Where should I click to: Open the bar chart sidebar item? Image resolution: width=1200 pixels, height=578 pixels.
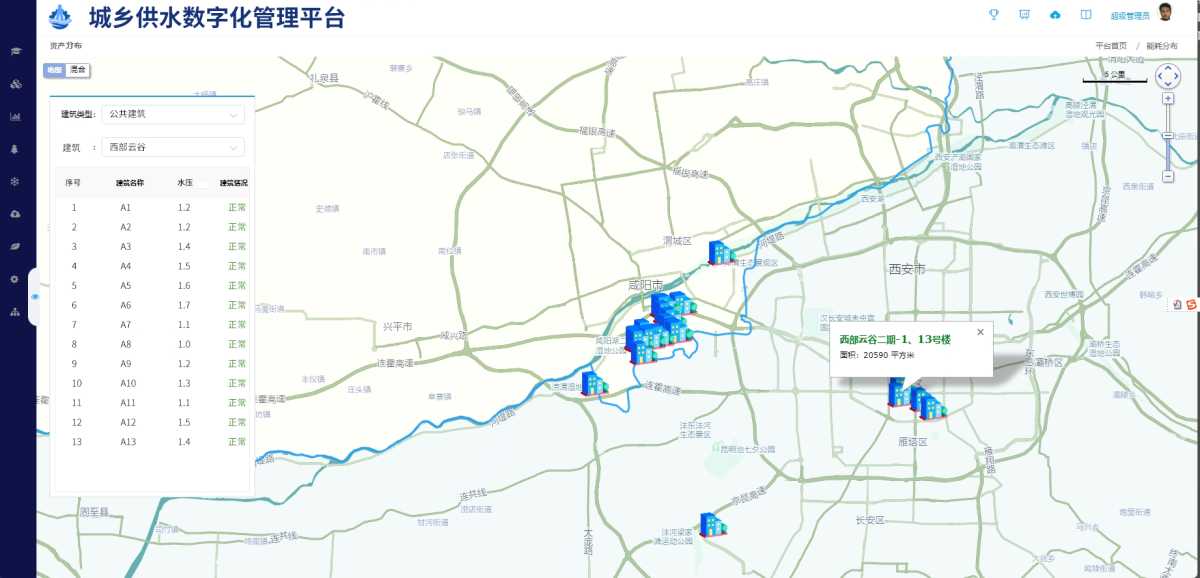(15, 116)
